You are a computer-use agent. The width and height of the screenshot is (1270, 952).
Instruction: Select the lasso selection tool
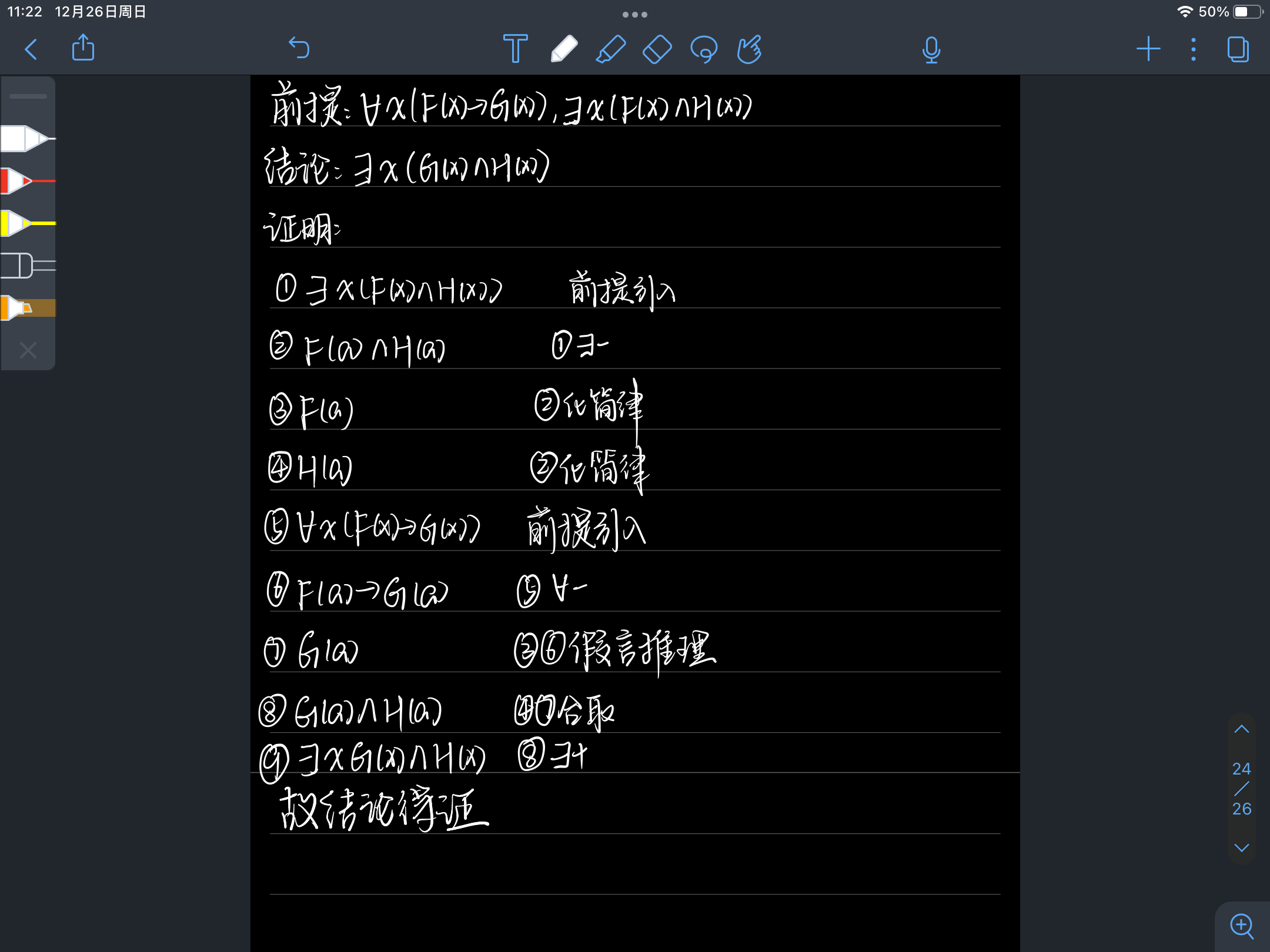[x=704, y=49]
